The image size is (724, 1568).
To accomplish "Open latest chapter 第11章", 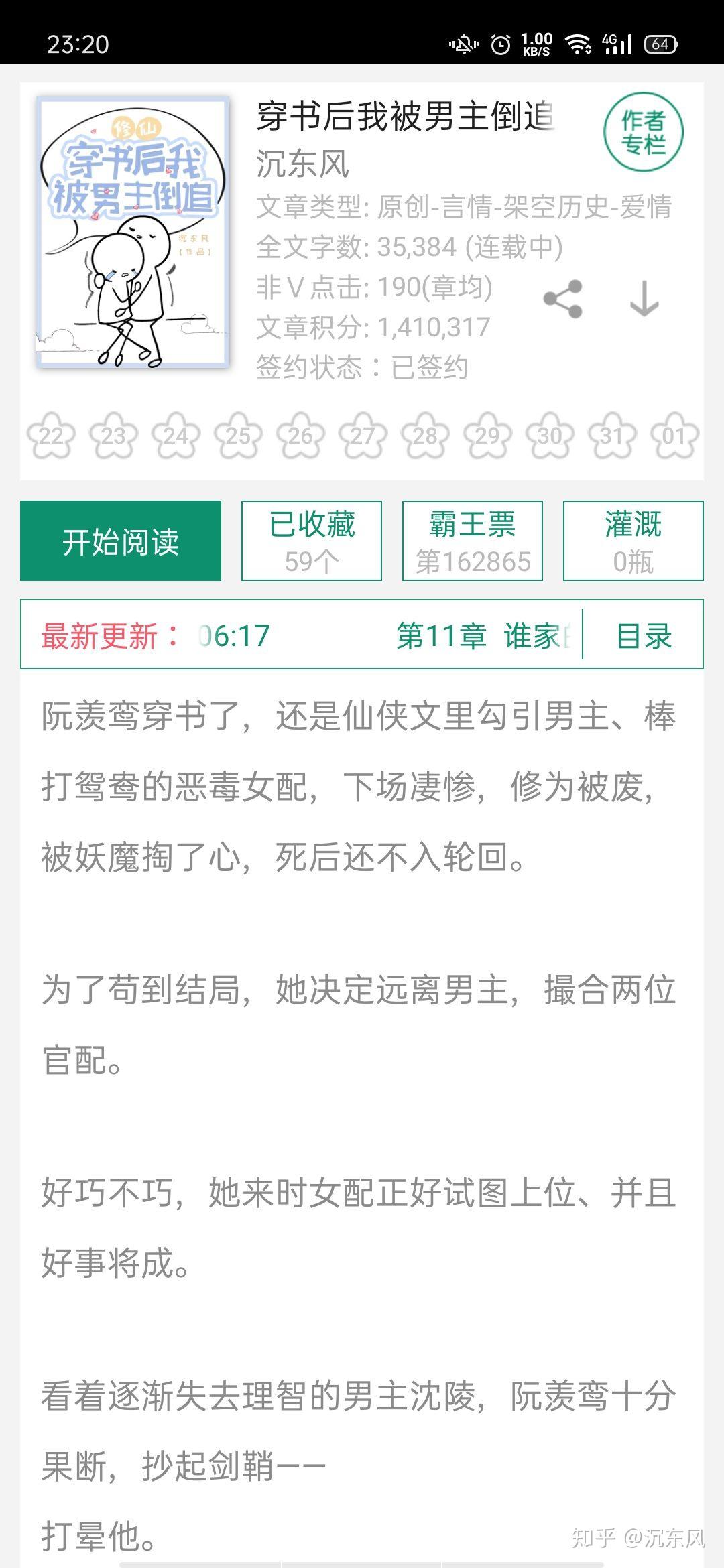I will [x=483, y=635].
